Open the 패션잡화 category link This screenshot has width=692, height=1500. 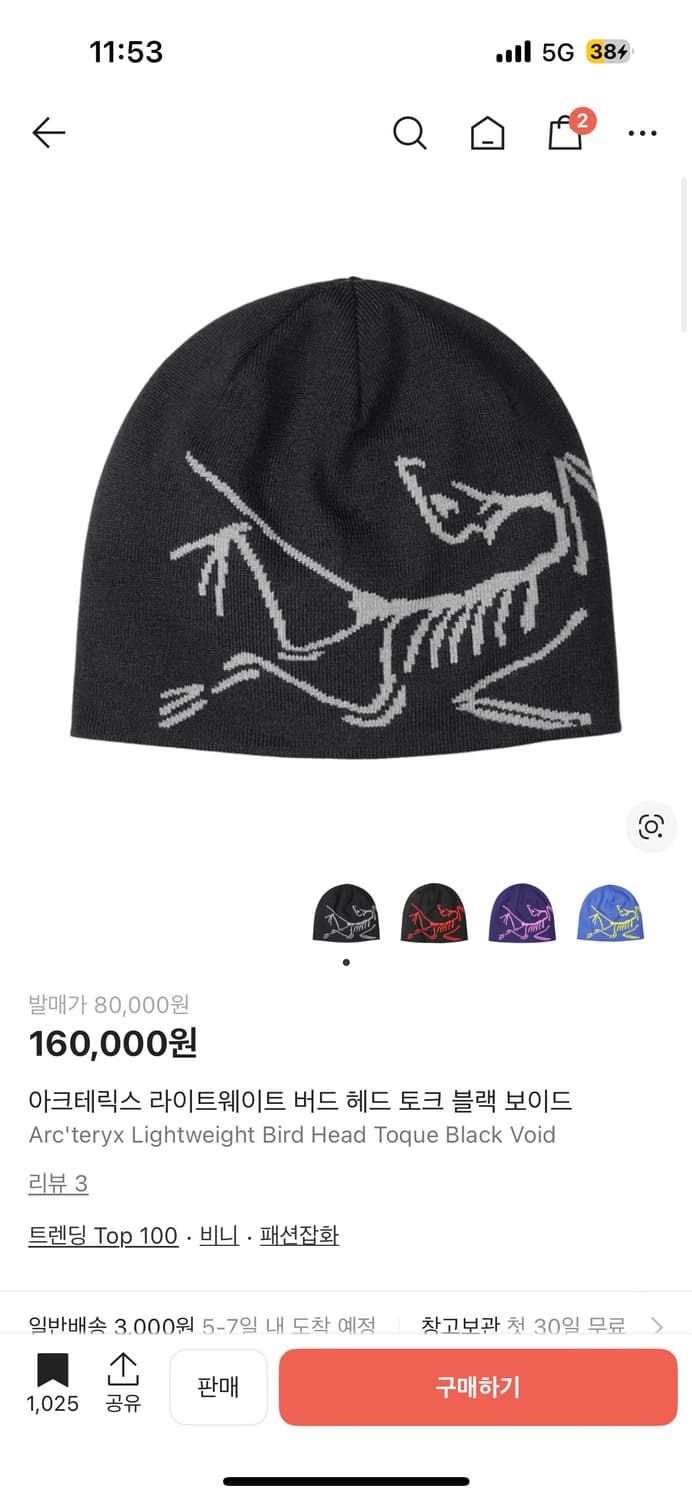tap(299, 1236)
